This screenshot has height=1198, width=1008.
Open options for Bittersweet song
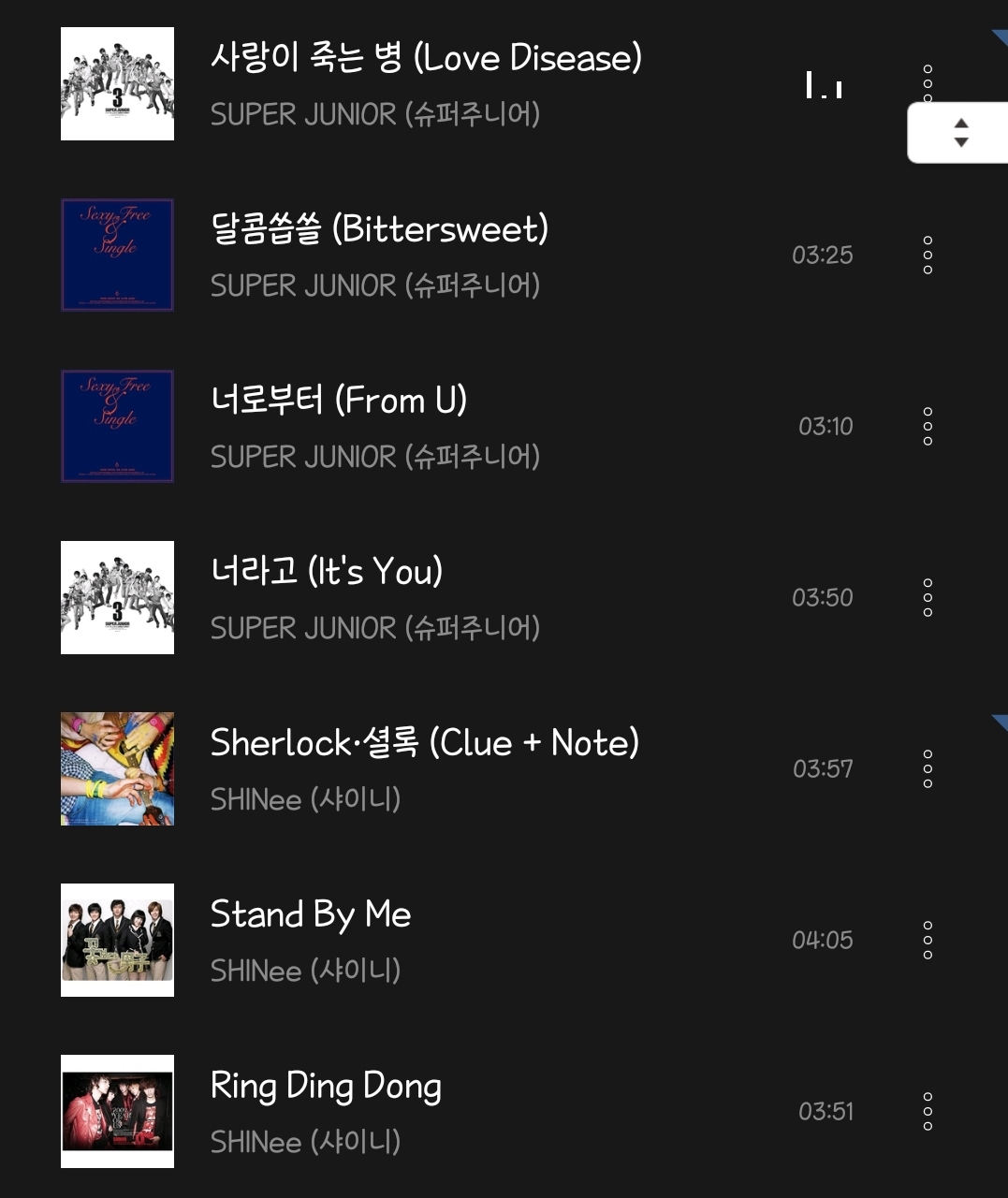pos(928,255)
